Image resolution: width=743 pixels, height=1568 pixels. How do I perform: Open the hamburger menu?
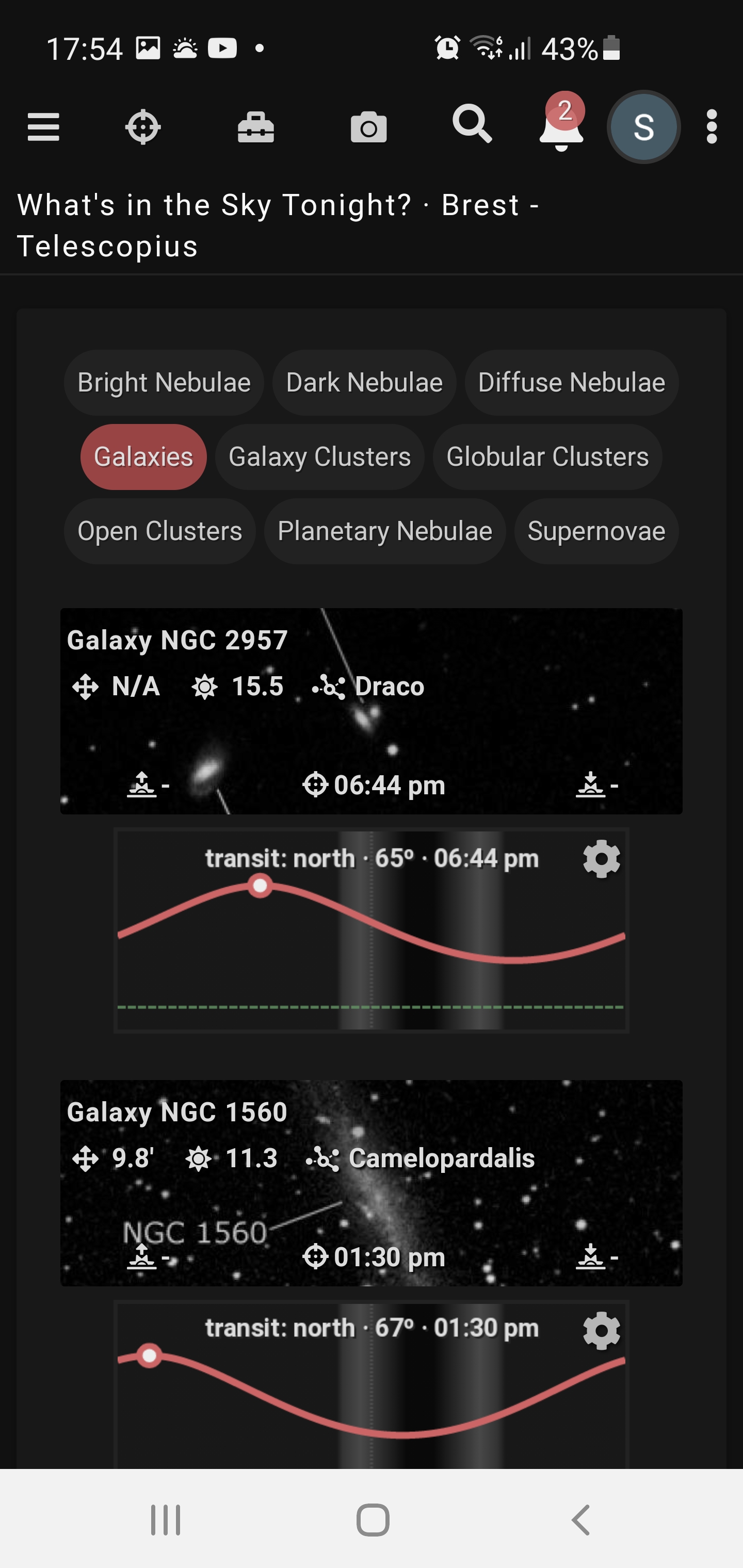click(43, 127)
